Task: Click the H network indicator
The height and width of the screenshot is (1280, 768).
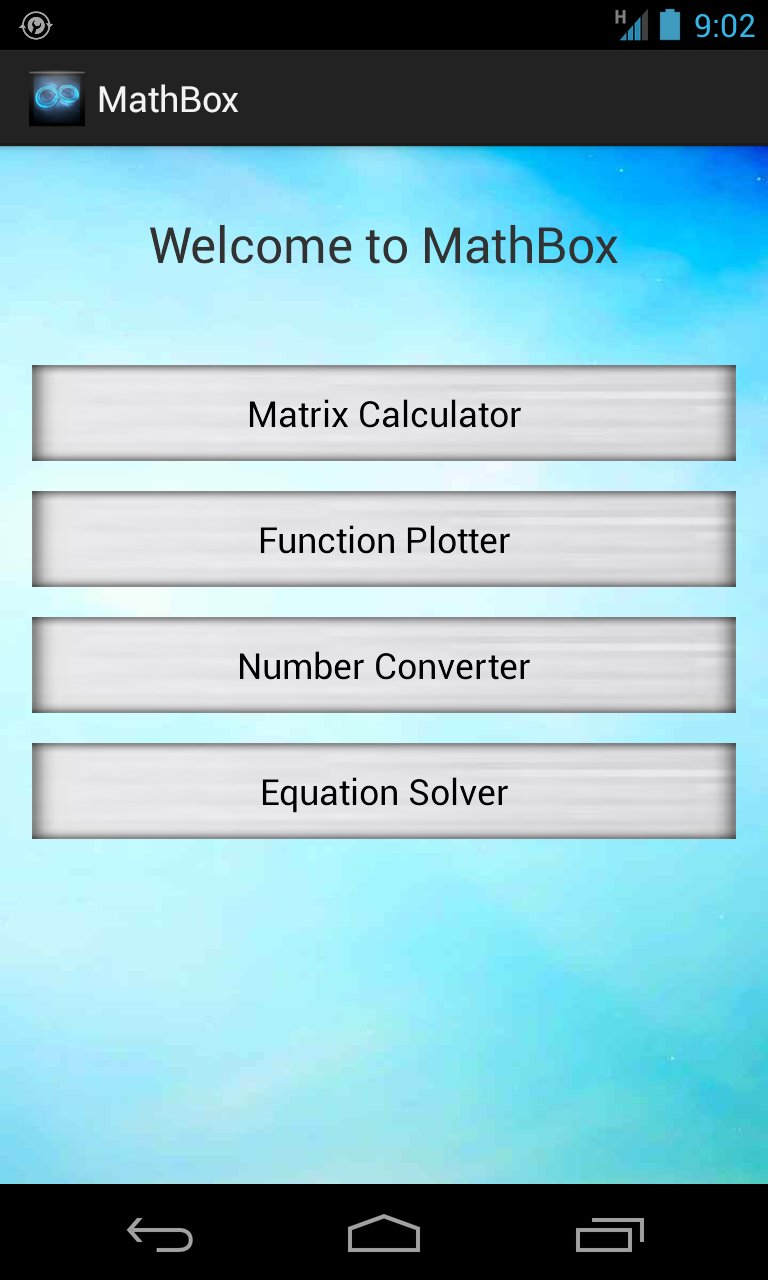Action: tap(619, 17)
